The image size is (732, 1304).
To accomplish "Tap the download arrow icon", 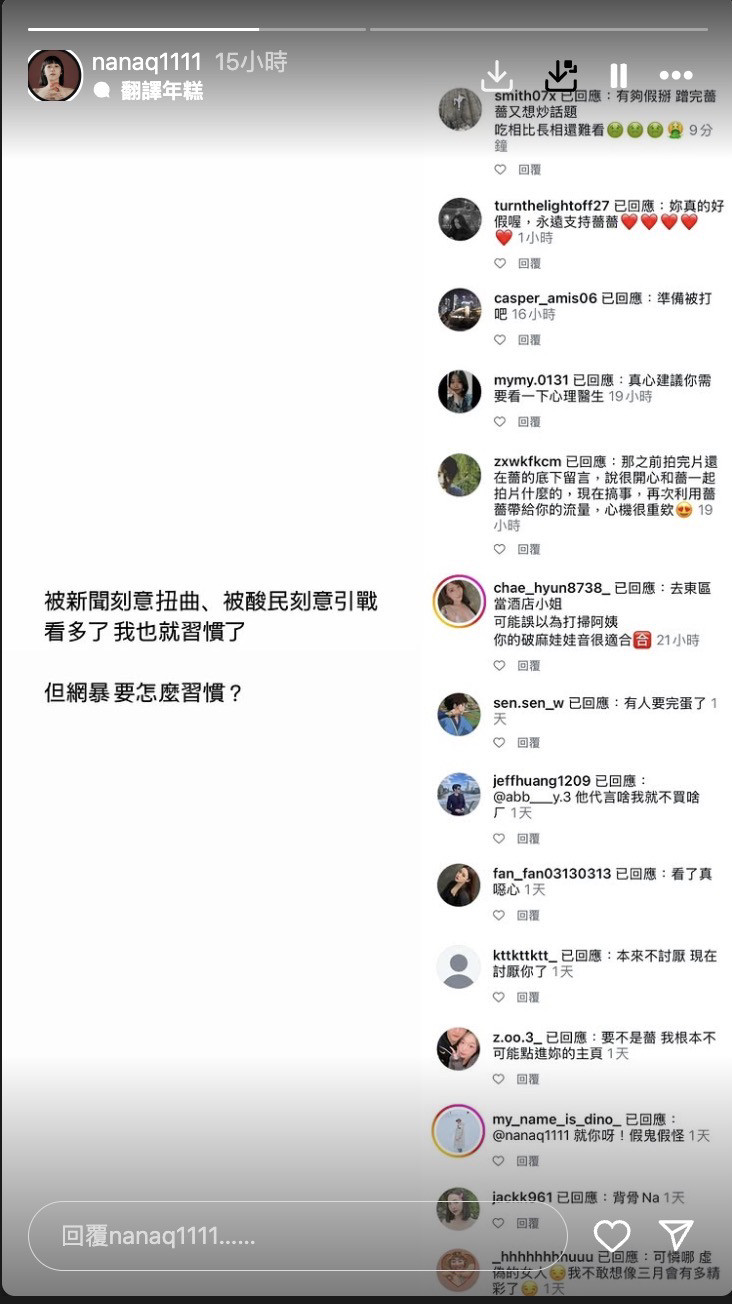I will click(x=497, y=76).
